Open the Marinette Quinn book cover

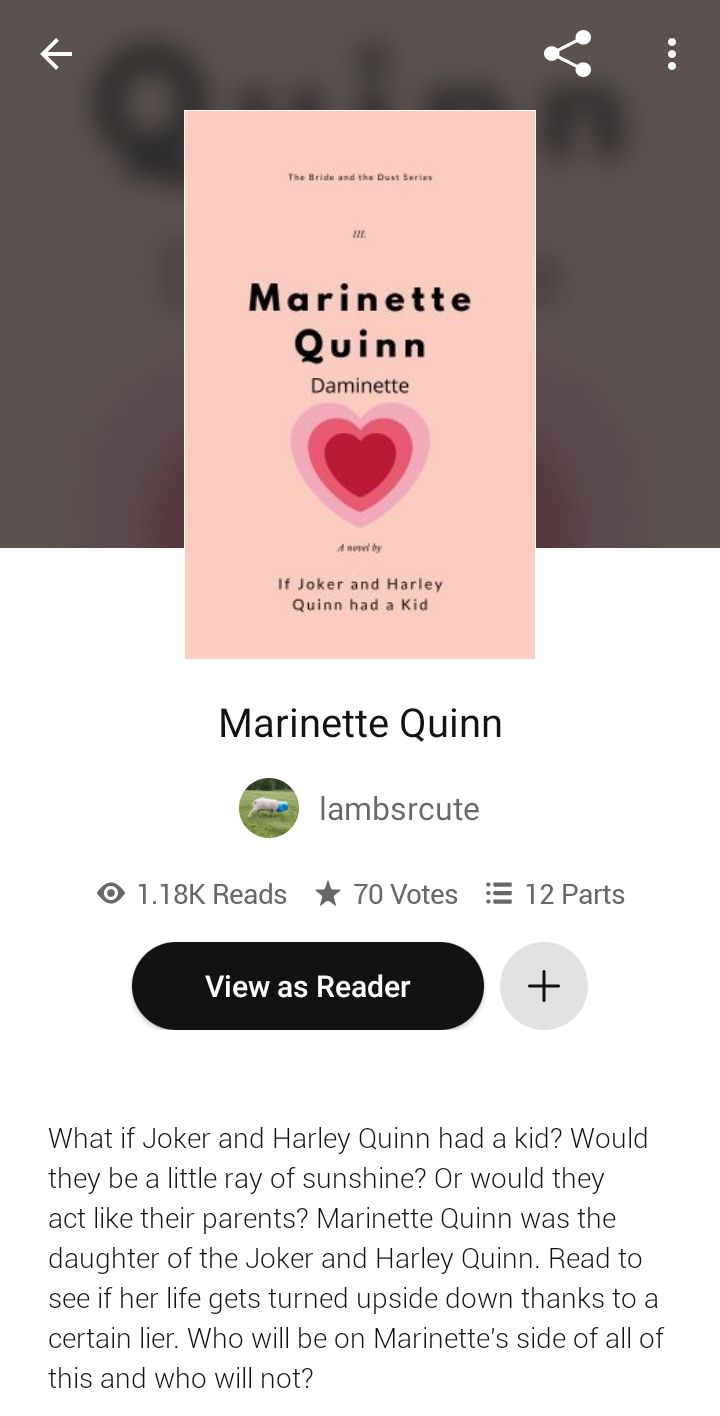360,385
